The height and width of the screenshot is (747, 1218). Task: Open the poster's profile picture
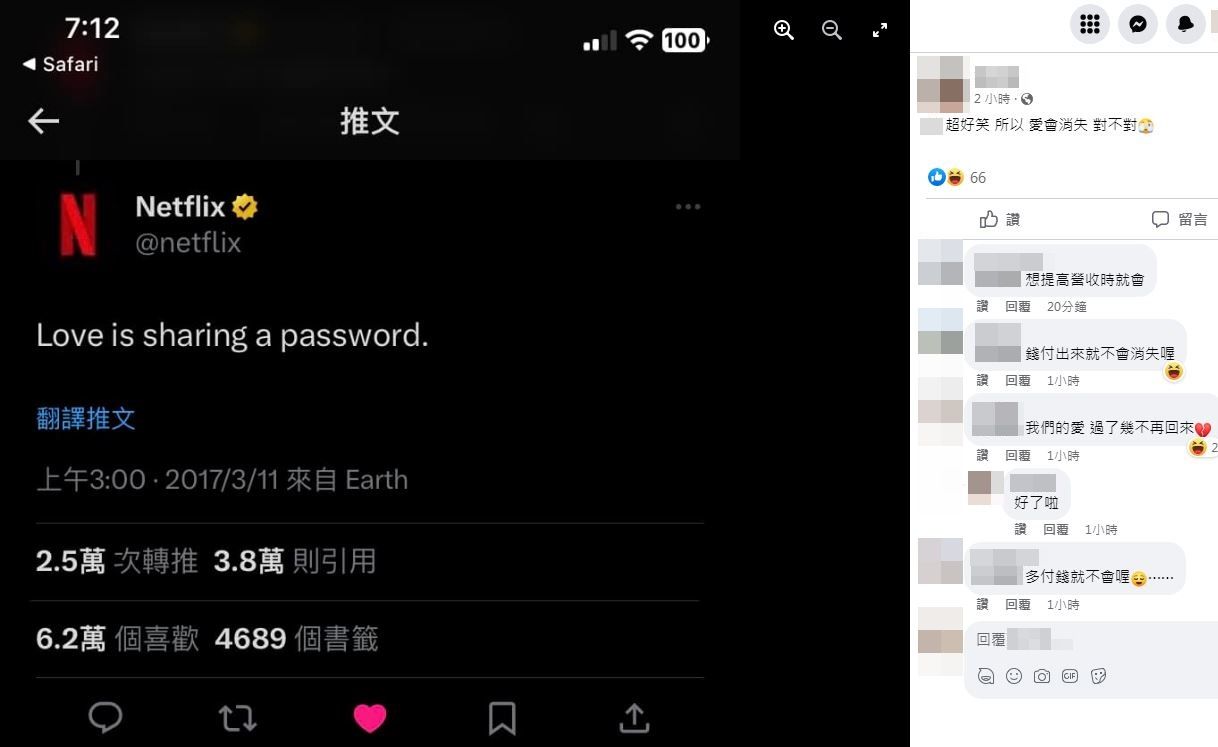tap(943, 83)
